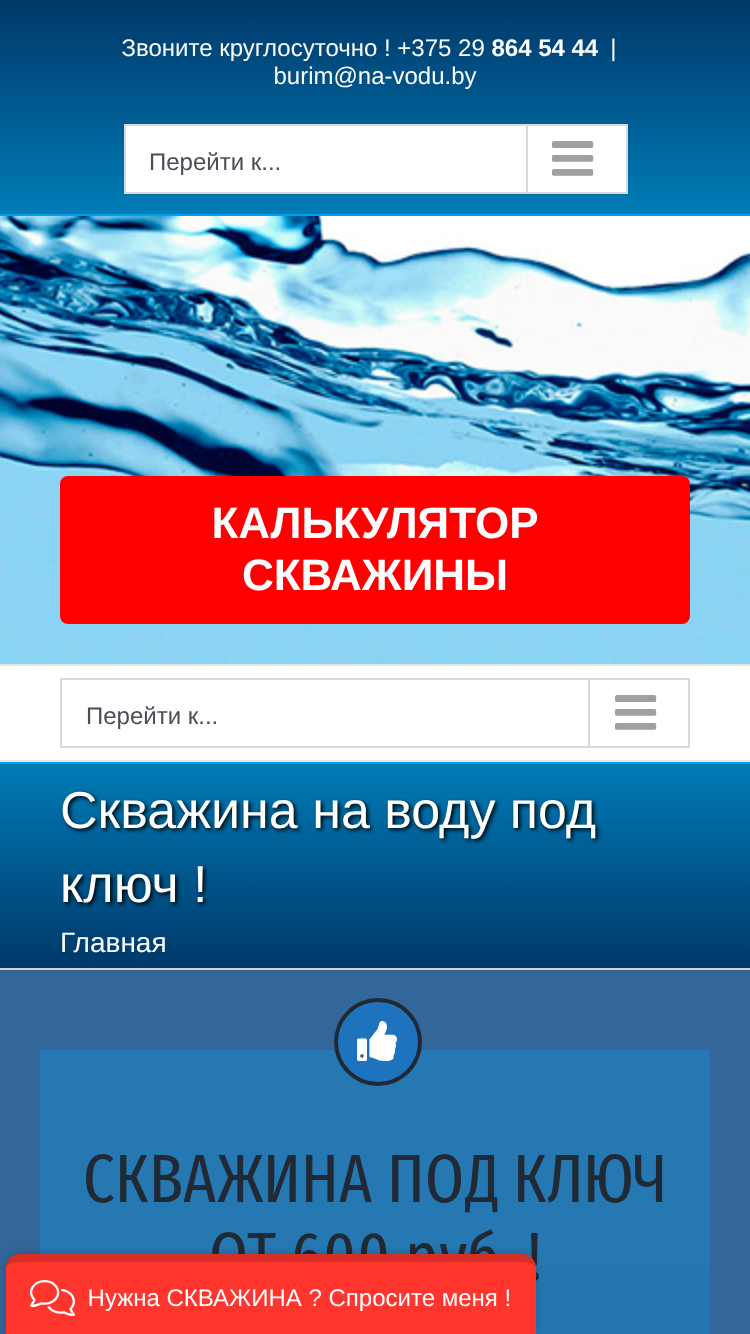This screenshot has height=1334, width=750.
Task: Email burim@na-vodu.by
Action: click(375, 76)
